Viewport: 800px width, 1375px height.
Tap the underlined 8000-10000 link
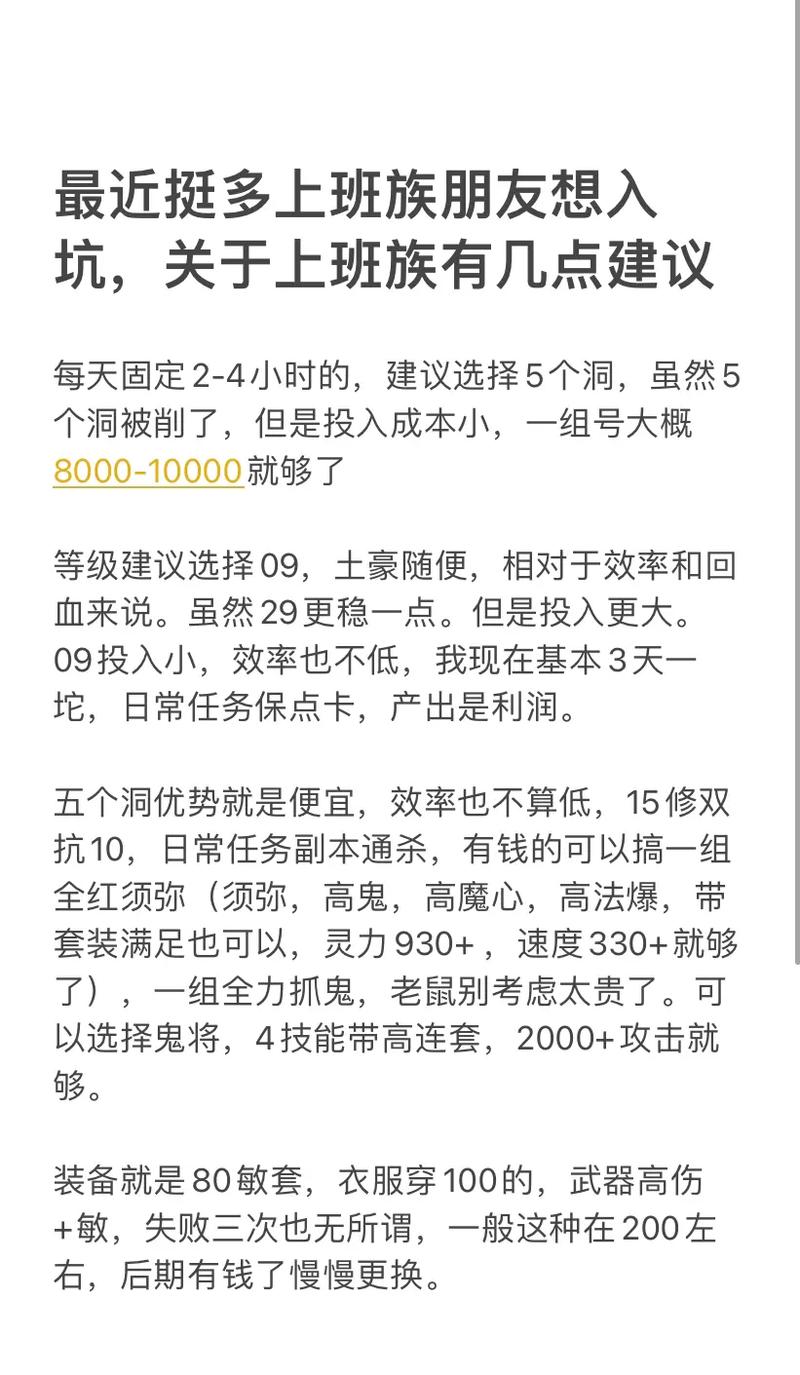pos(148,472)
